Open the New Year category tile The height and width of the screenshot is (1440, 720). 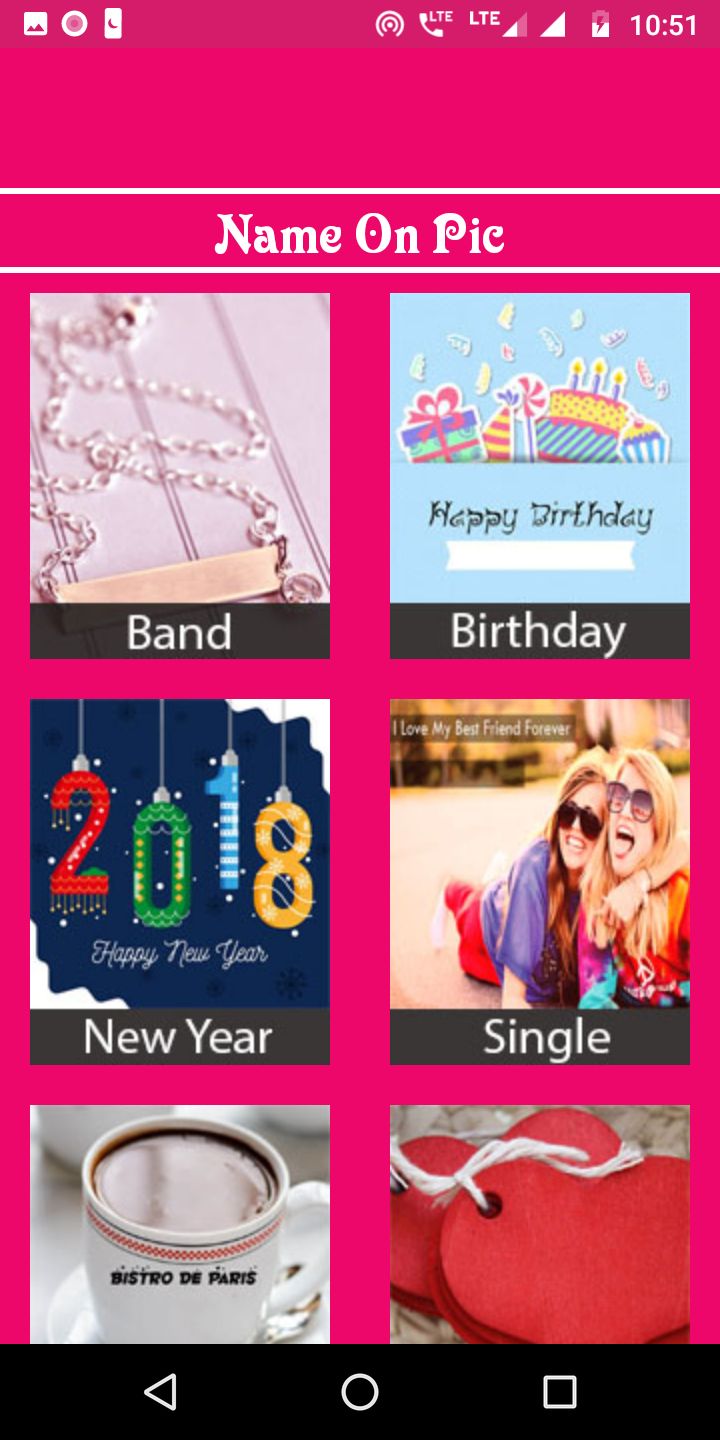[x=180, y=882]
